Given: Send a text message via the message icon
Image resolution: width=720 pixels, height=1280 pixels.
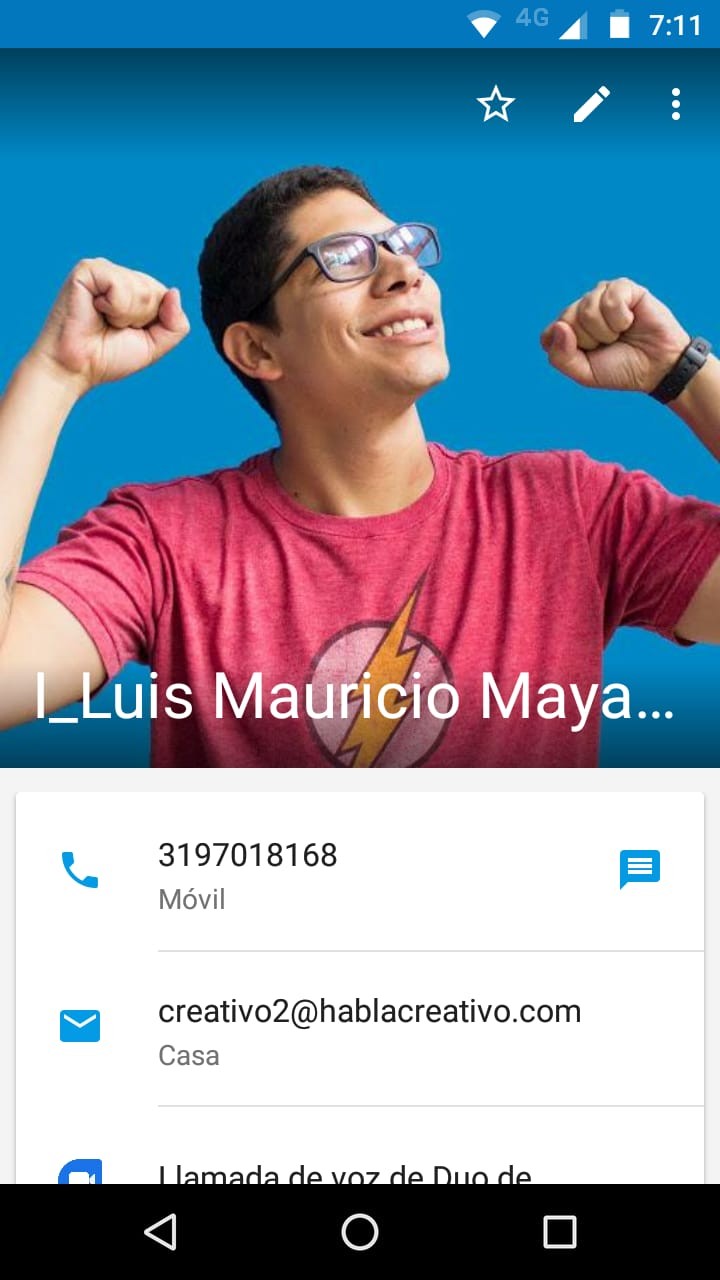Looking at the screenshot, I should coord(640,868).
